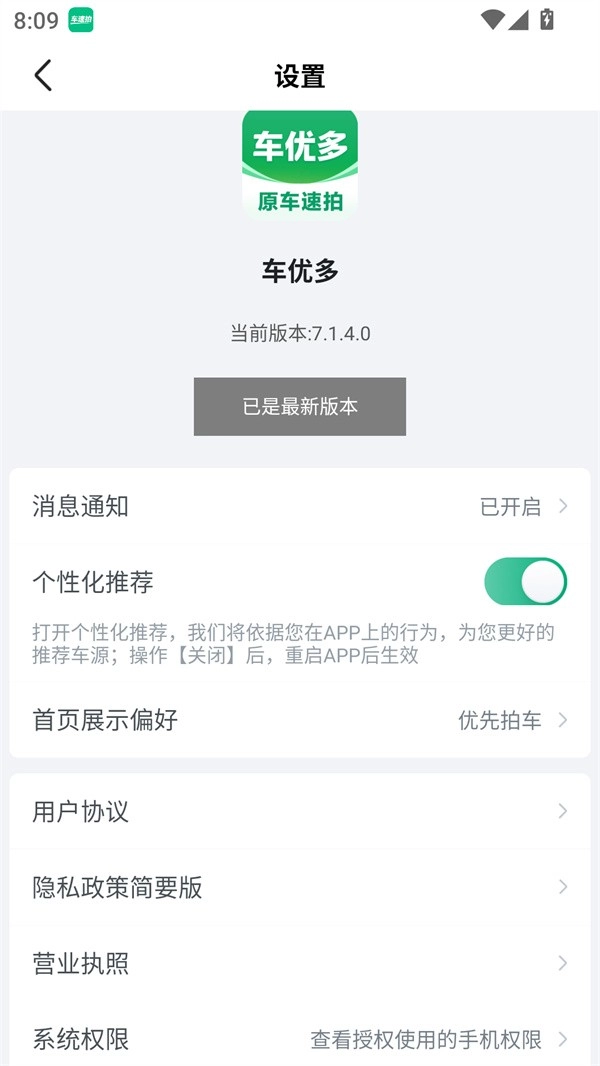600x1066 pixels.
Task: View the 用户协议
Action: click(x=300, y=811)
